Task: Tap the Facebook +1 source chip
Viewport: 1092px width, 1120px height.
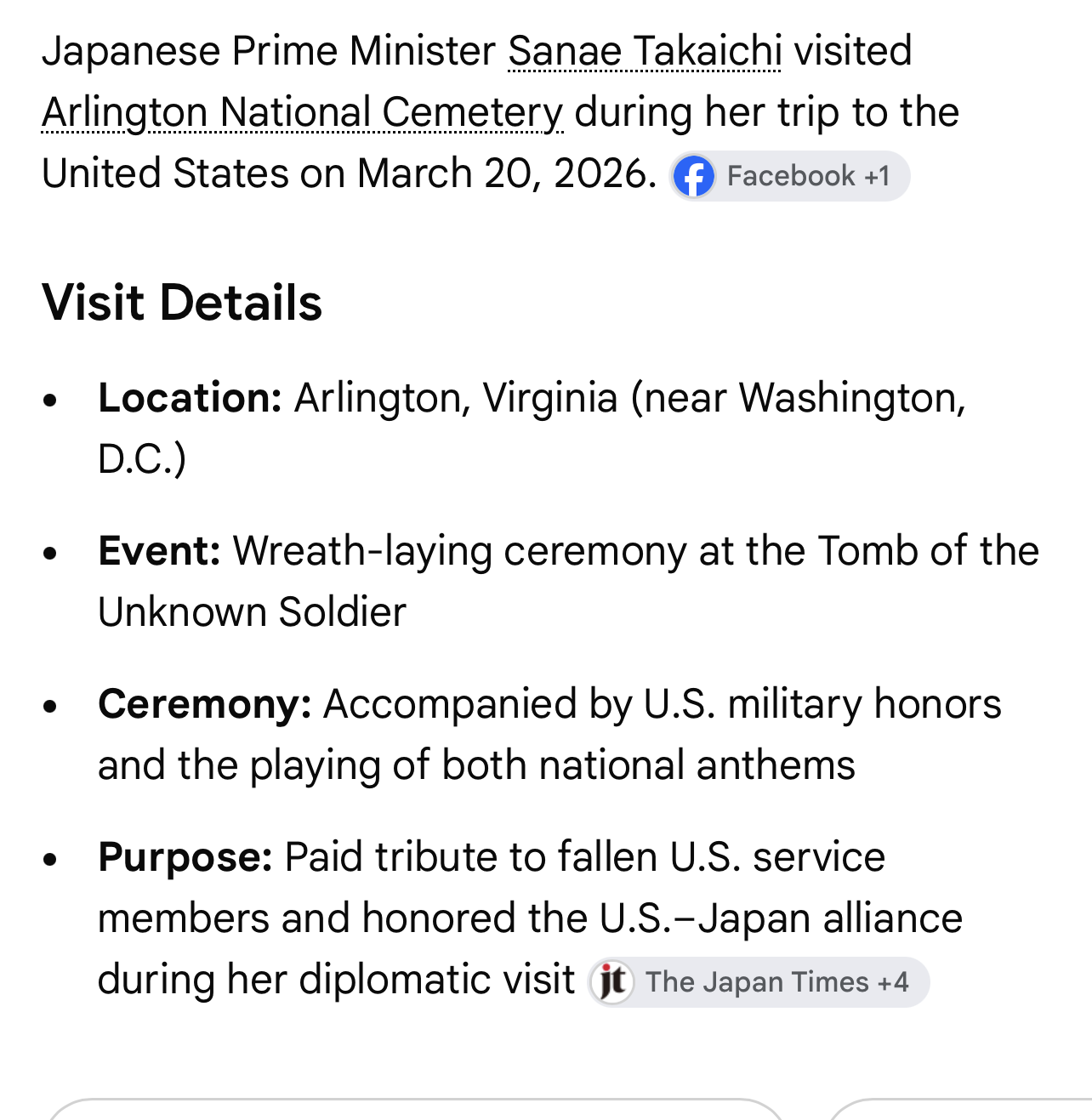Action: tap(789, 176)
